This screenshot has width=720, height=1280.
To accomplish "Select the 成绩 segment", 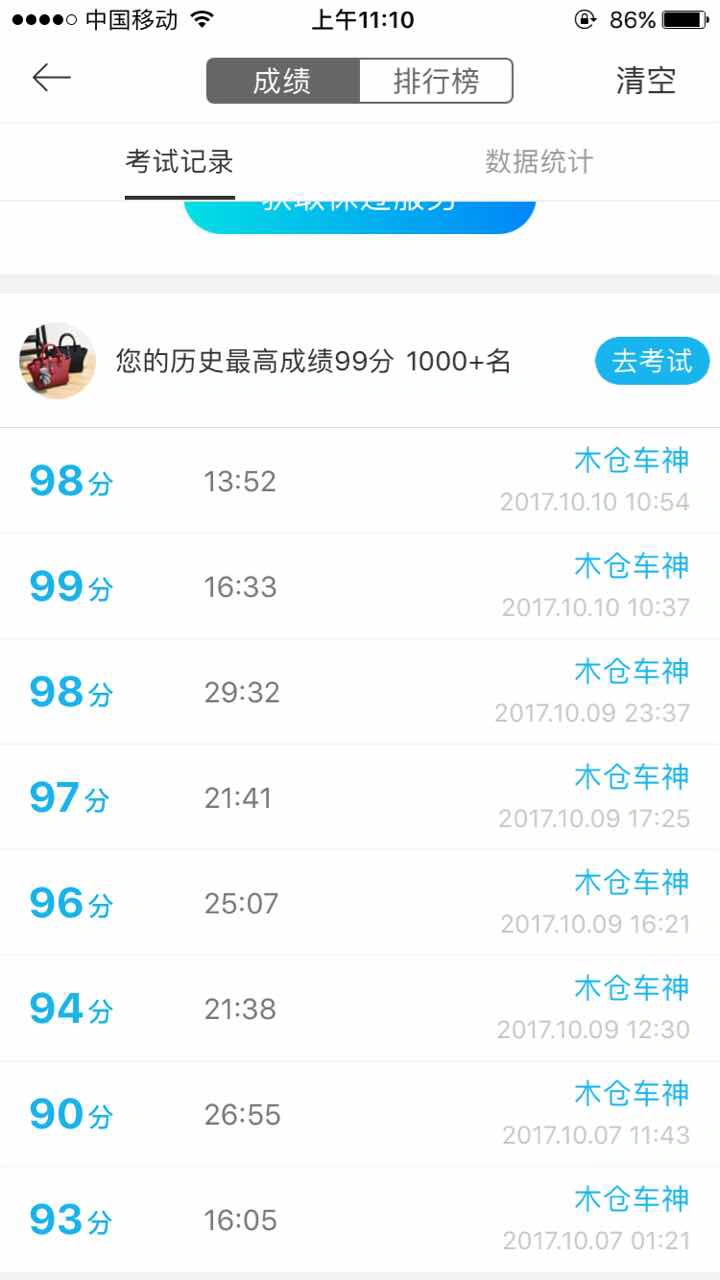I will pyautogui.click(x=283, y=81).
